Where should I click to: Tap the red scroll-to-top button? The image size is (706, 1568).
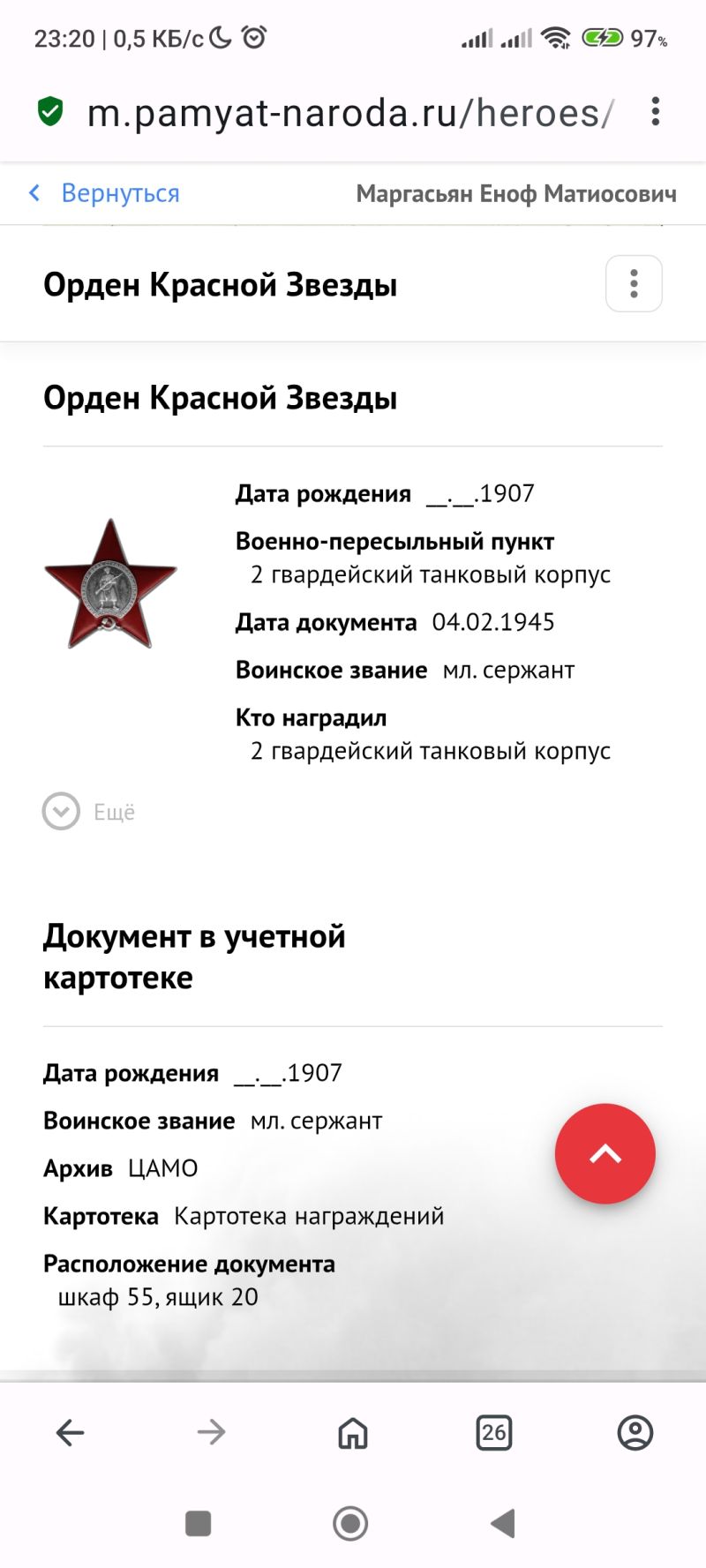[605, 1153]
